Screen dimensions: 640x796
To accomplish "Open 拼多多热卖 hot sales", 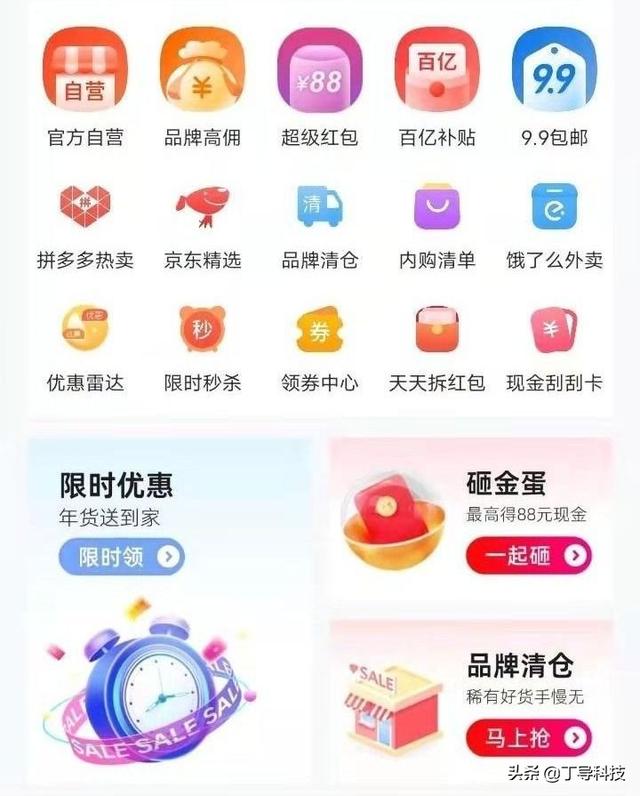I will pyautogui.click(x=85, y=207).
